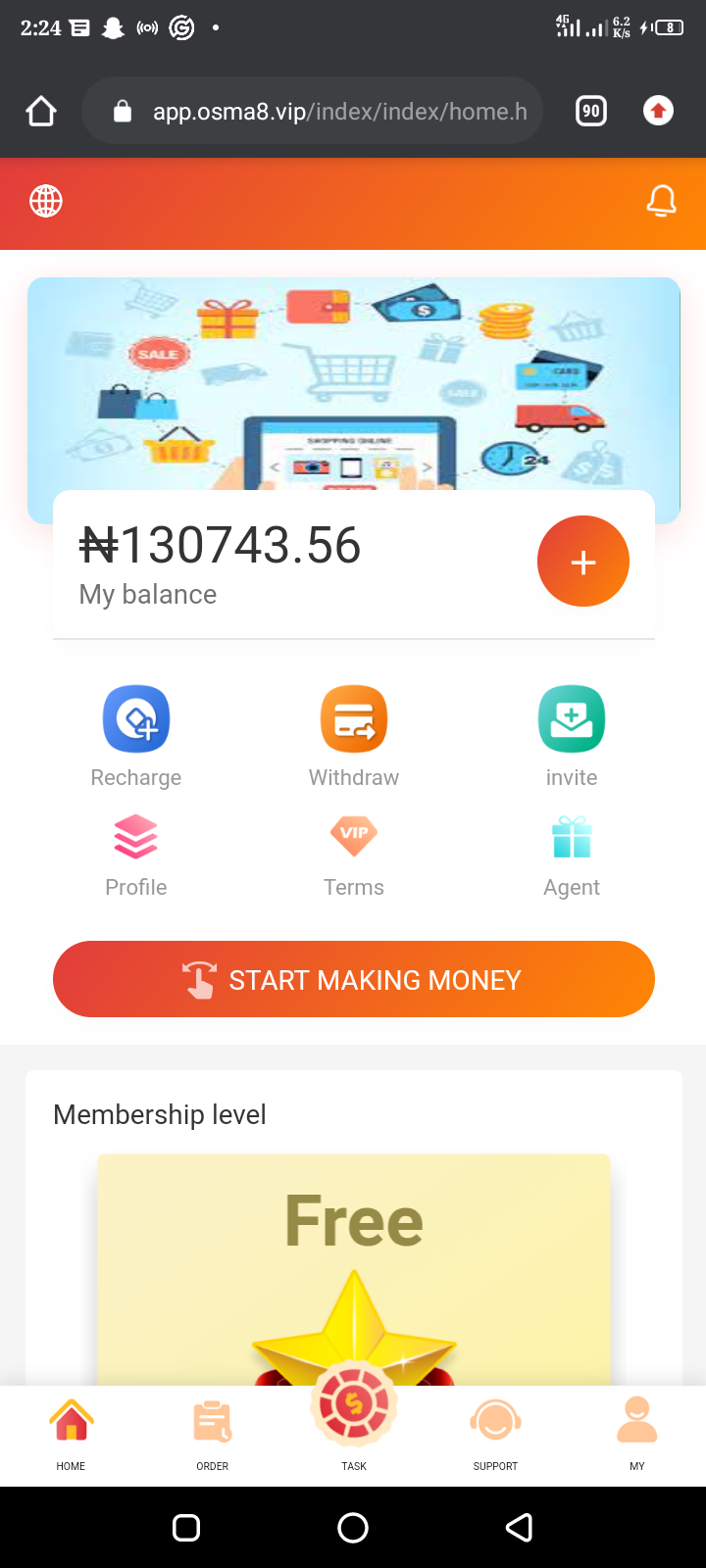The width and height of the screenshot is (706, 1568).
Task: Tap START MAKING MONEY button
Action: point(354,979)
